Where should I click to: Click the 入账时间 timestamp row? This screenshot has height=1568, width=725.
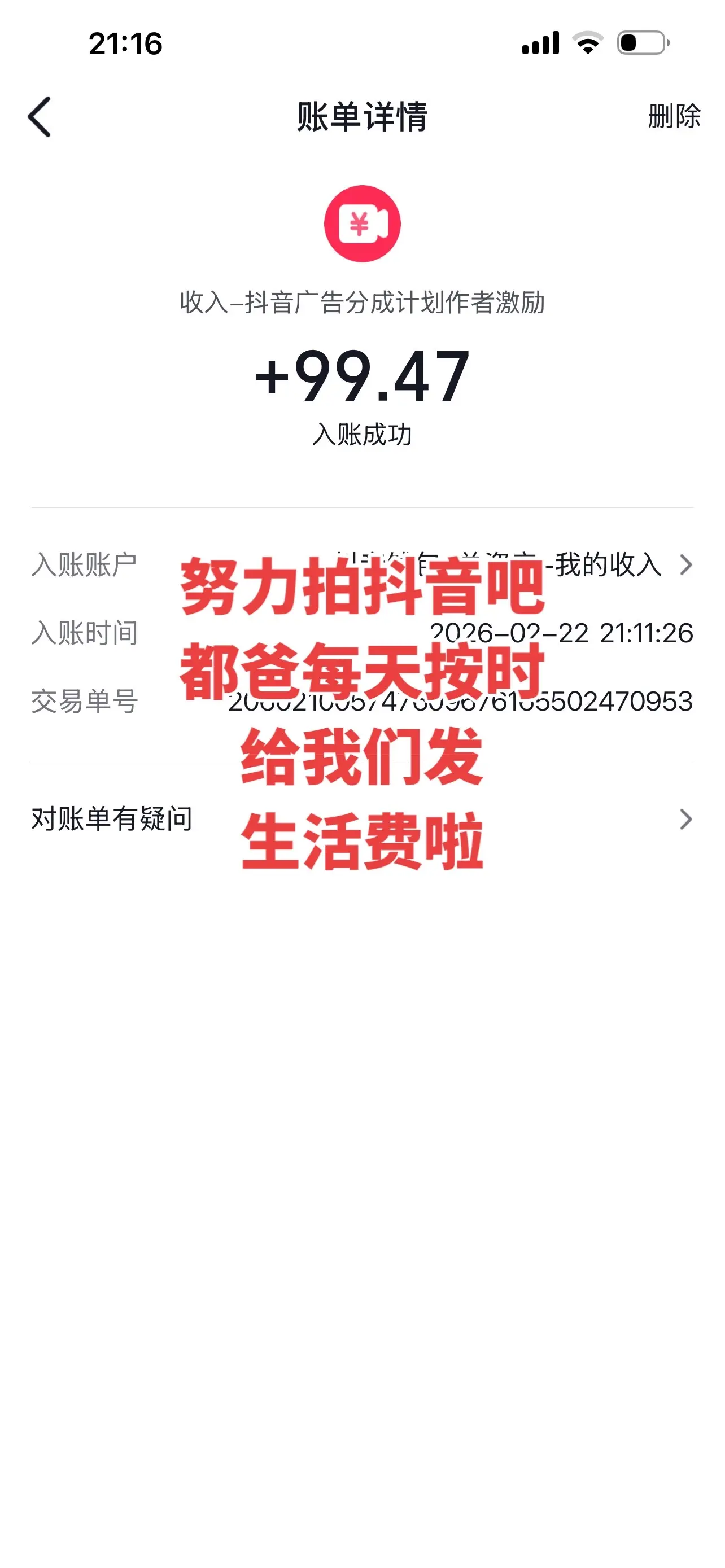(x=85, y=634)
